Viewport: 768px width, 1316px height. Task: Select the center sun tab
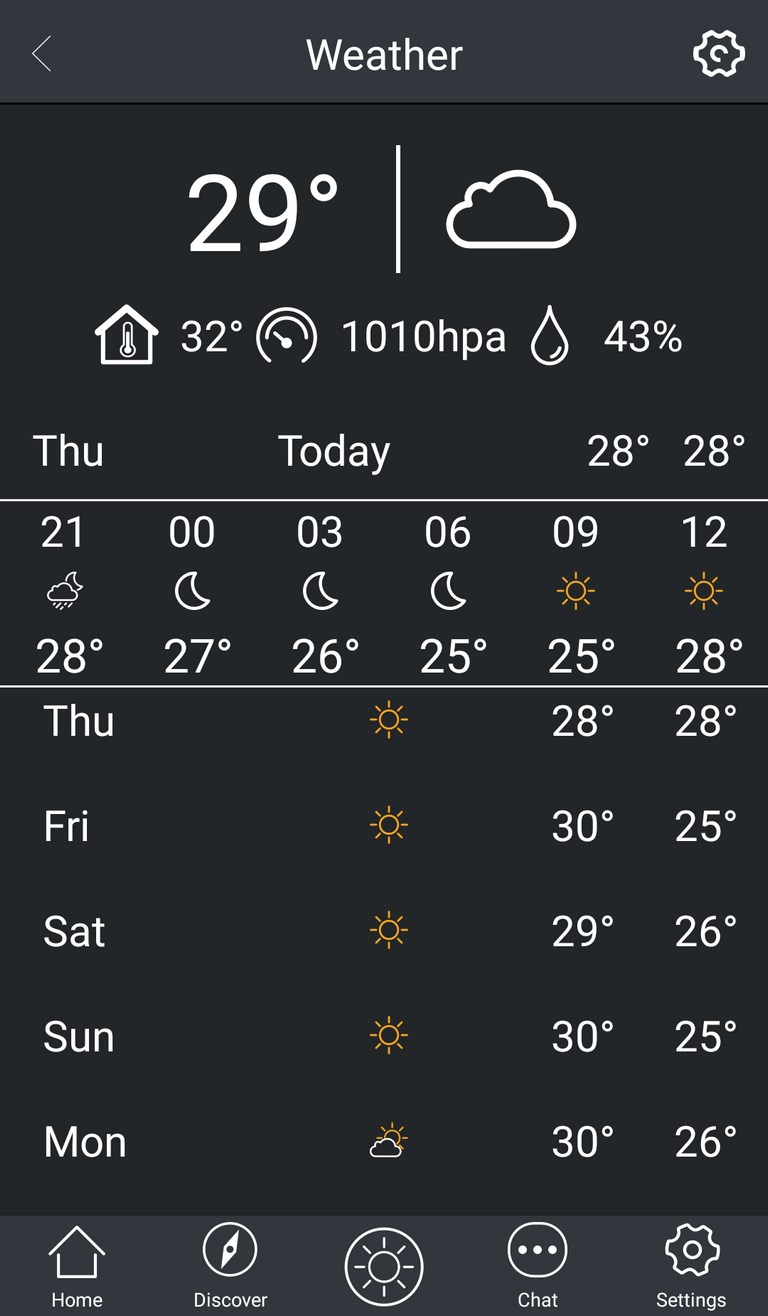pos(384,1267)
